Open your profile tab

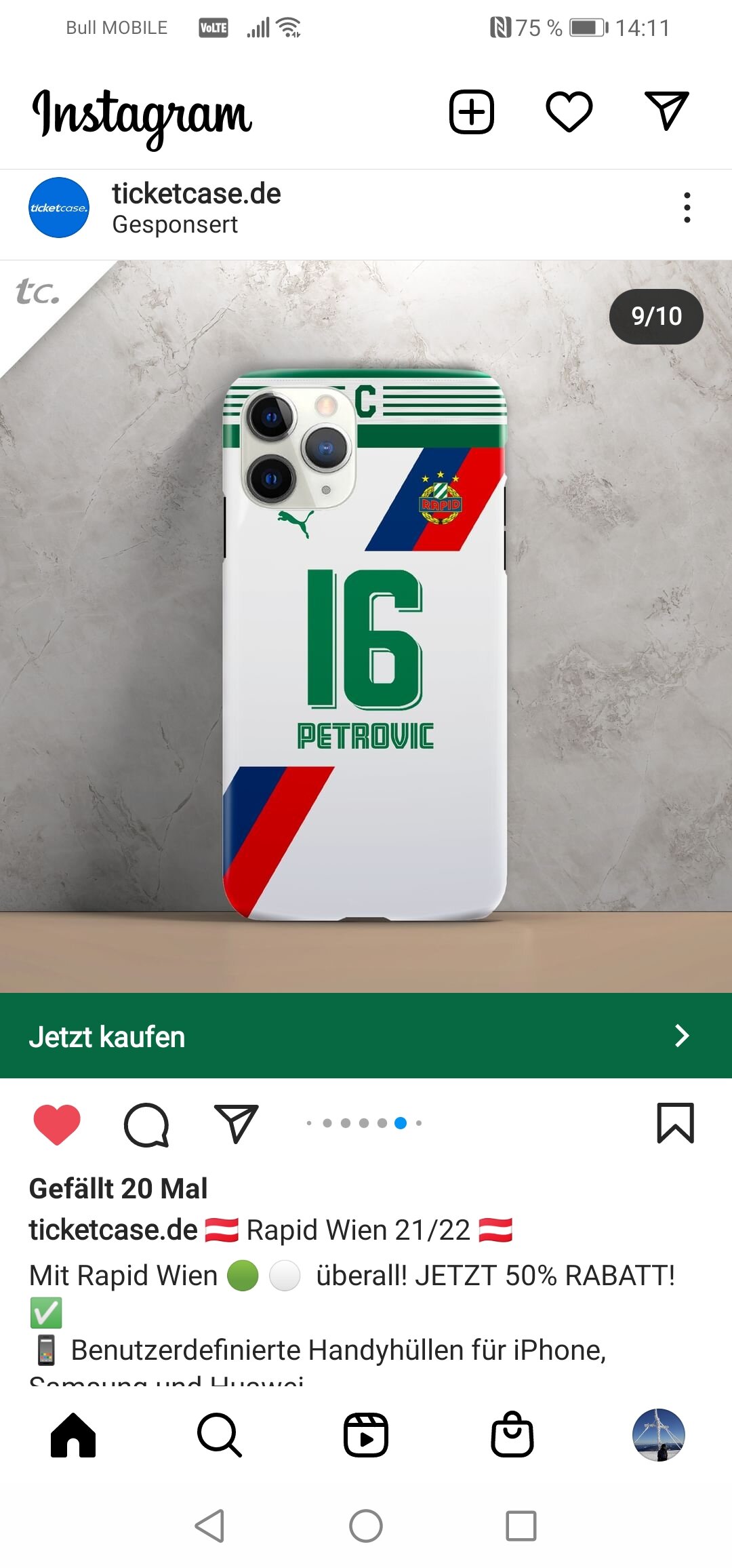pyautogui.click(x=659, y=1435)
